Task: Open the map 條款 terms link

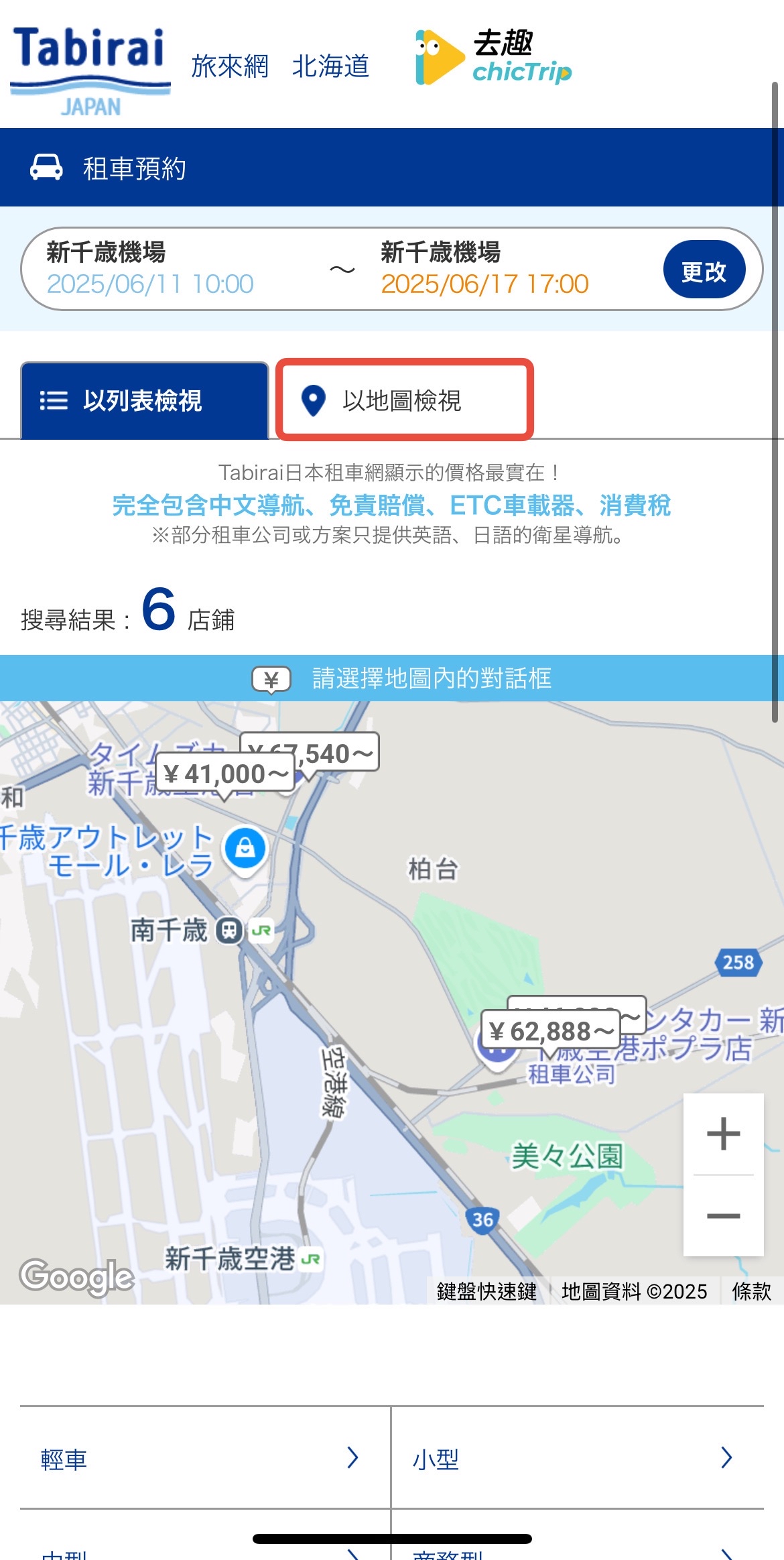Action: click(751, 1291)
